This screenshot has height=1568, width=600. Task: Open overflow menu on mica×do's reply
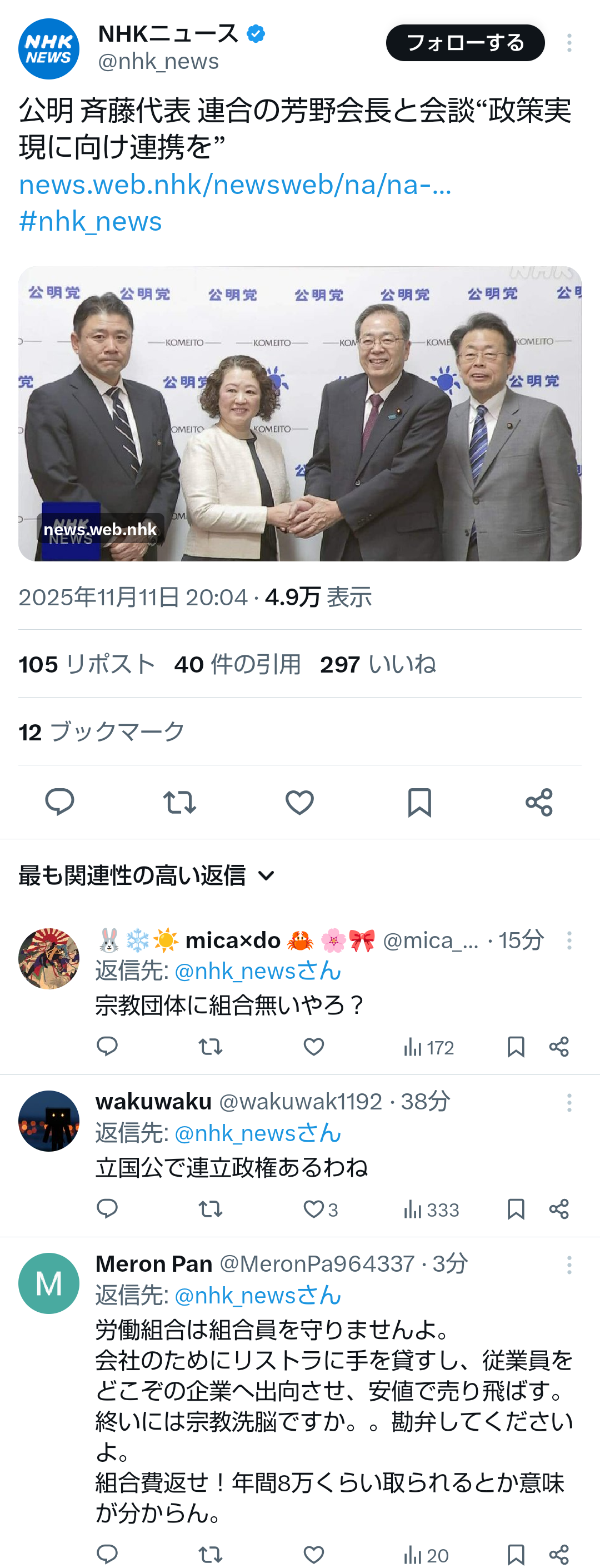569,940
